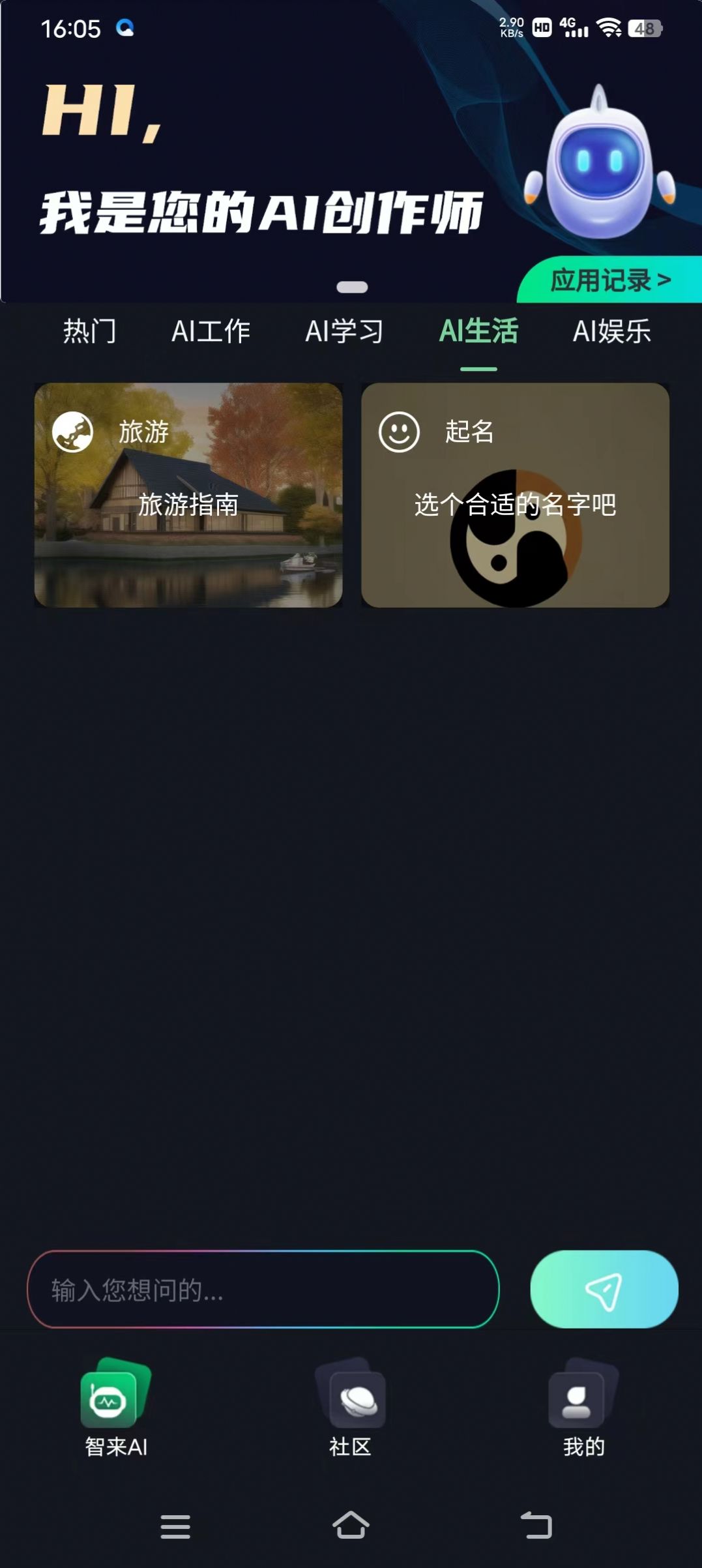
Task: Select the AI工作 category
Action: 211,332
